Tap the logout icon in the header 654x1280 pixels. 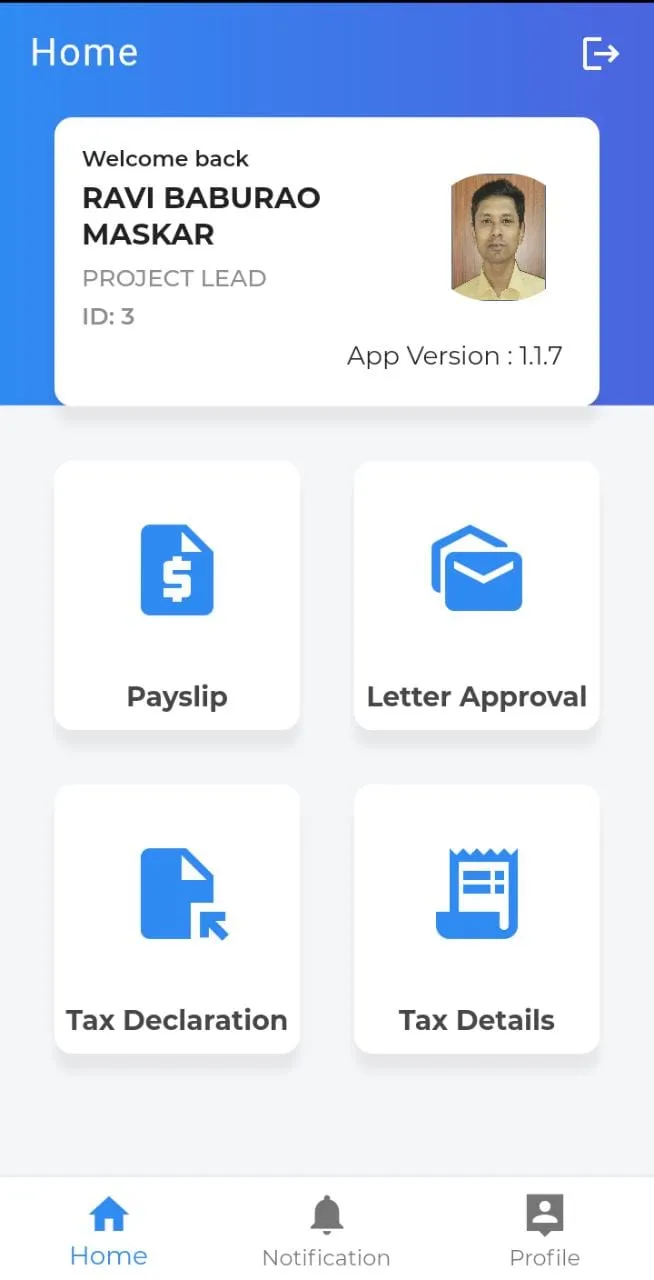point(601,53)
